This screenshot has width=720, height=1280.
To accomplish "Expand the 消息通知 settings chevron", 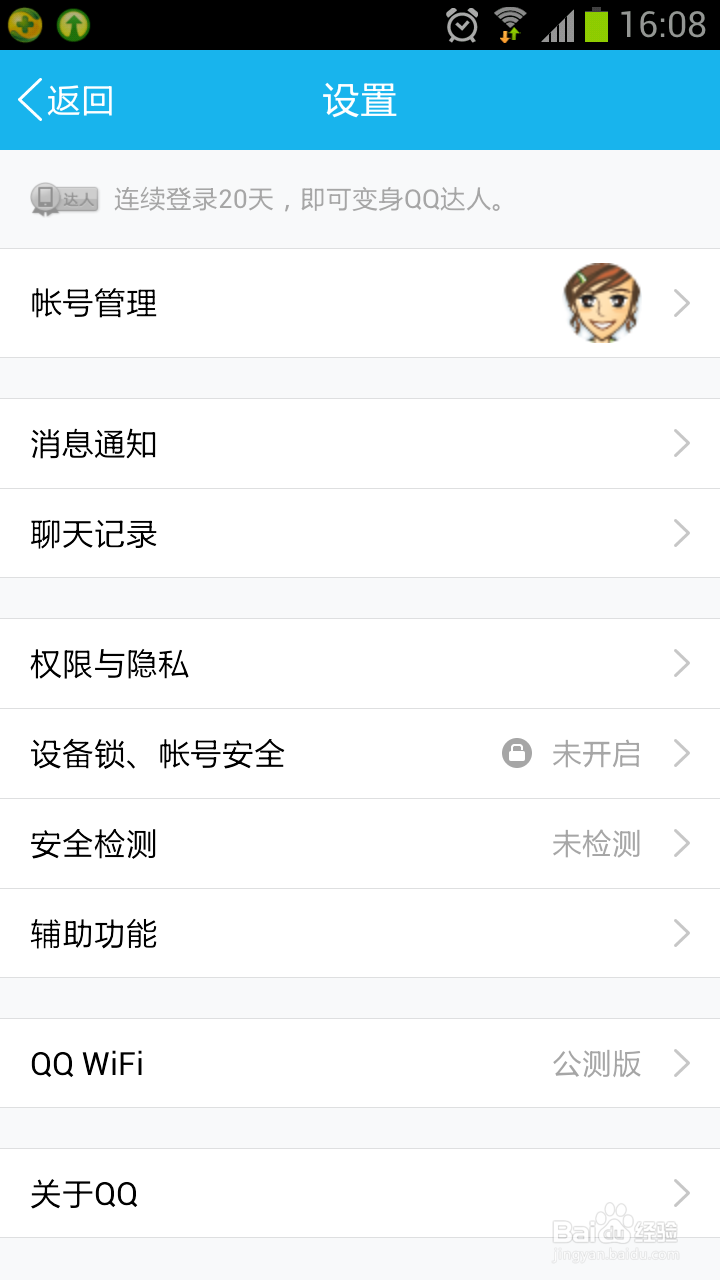I will (680, 443).
